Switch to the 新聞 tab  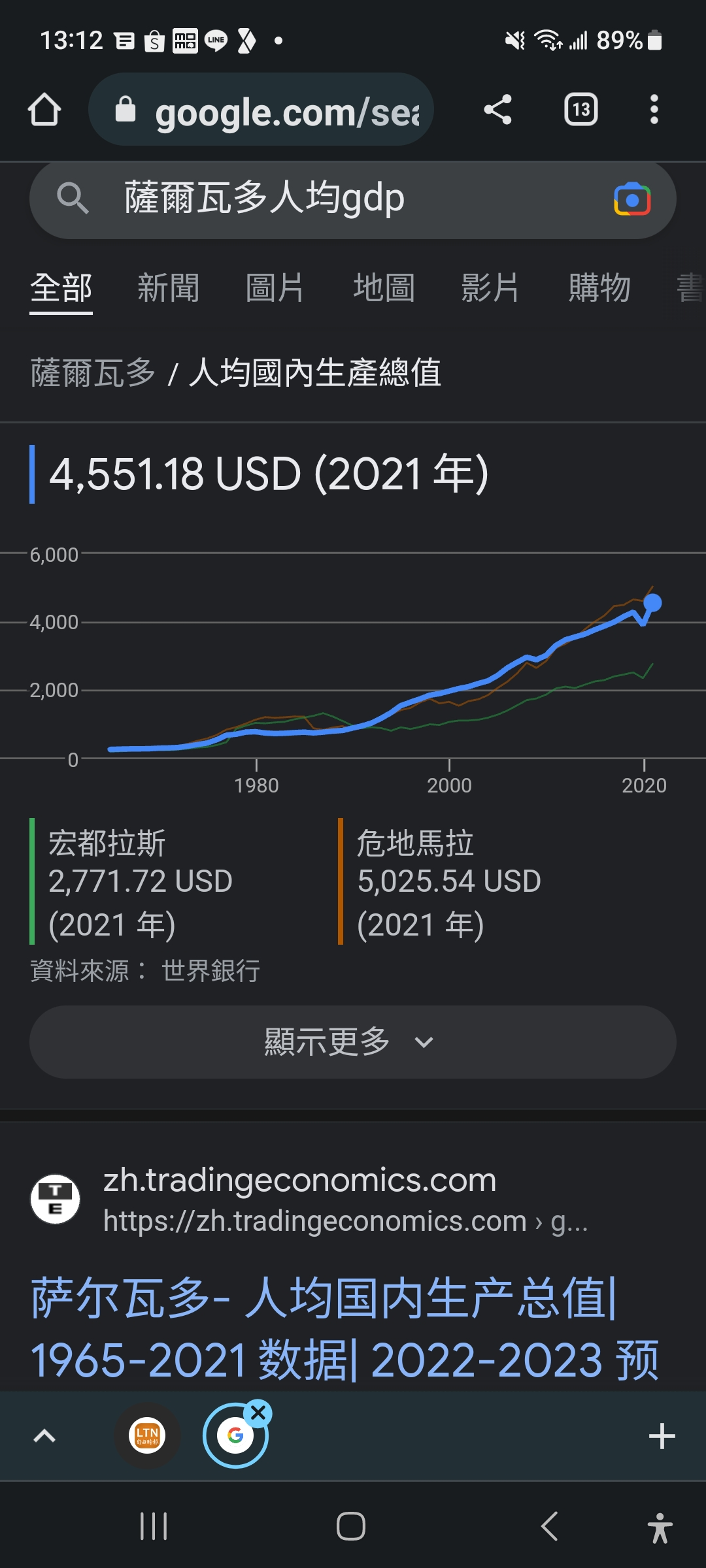[169, 288]
